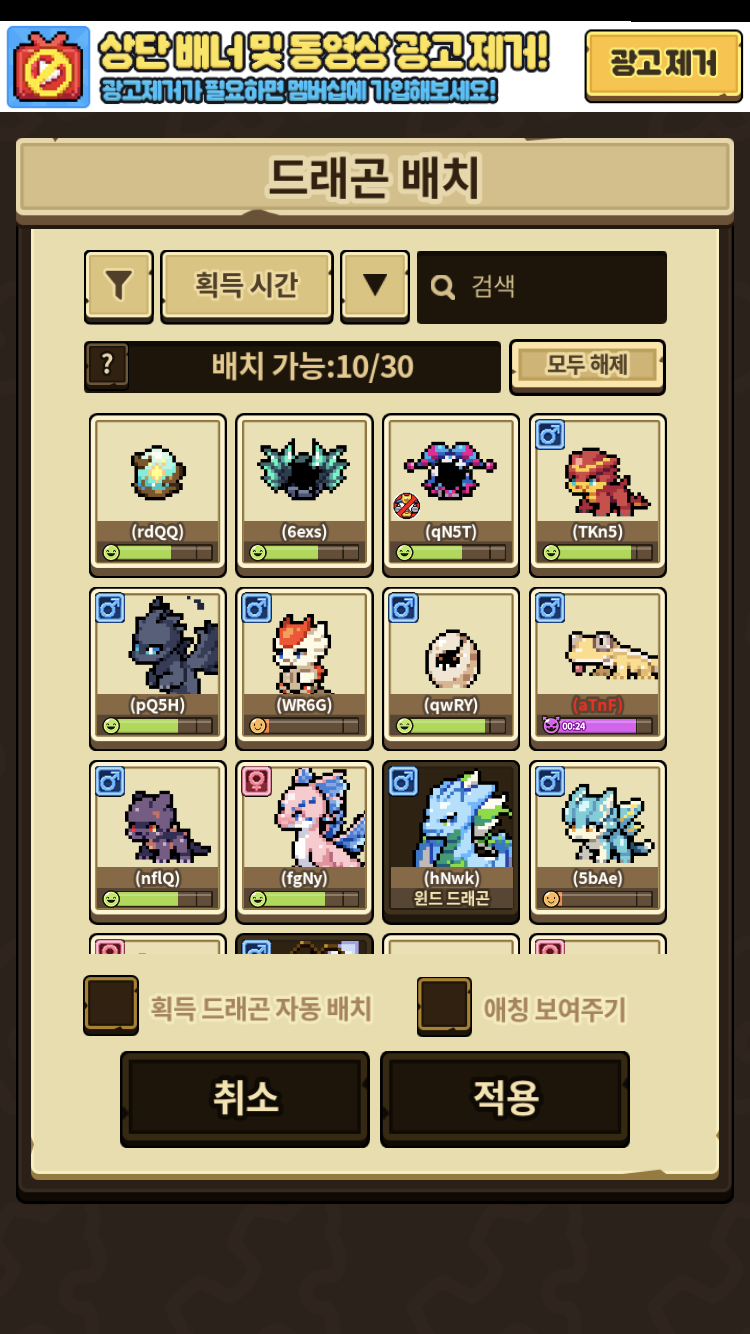Enable 획득 드래곤 자동 배치 checkbox

pos(111,1004)
